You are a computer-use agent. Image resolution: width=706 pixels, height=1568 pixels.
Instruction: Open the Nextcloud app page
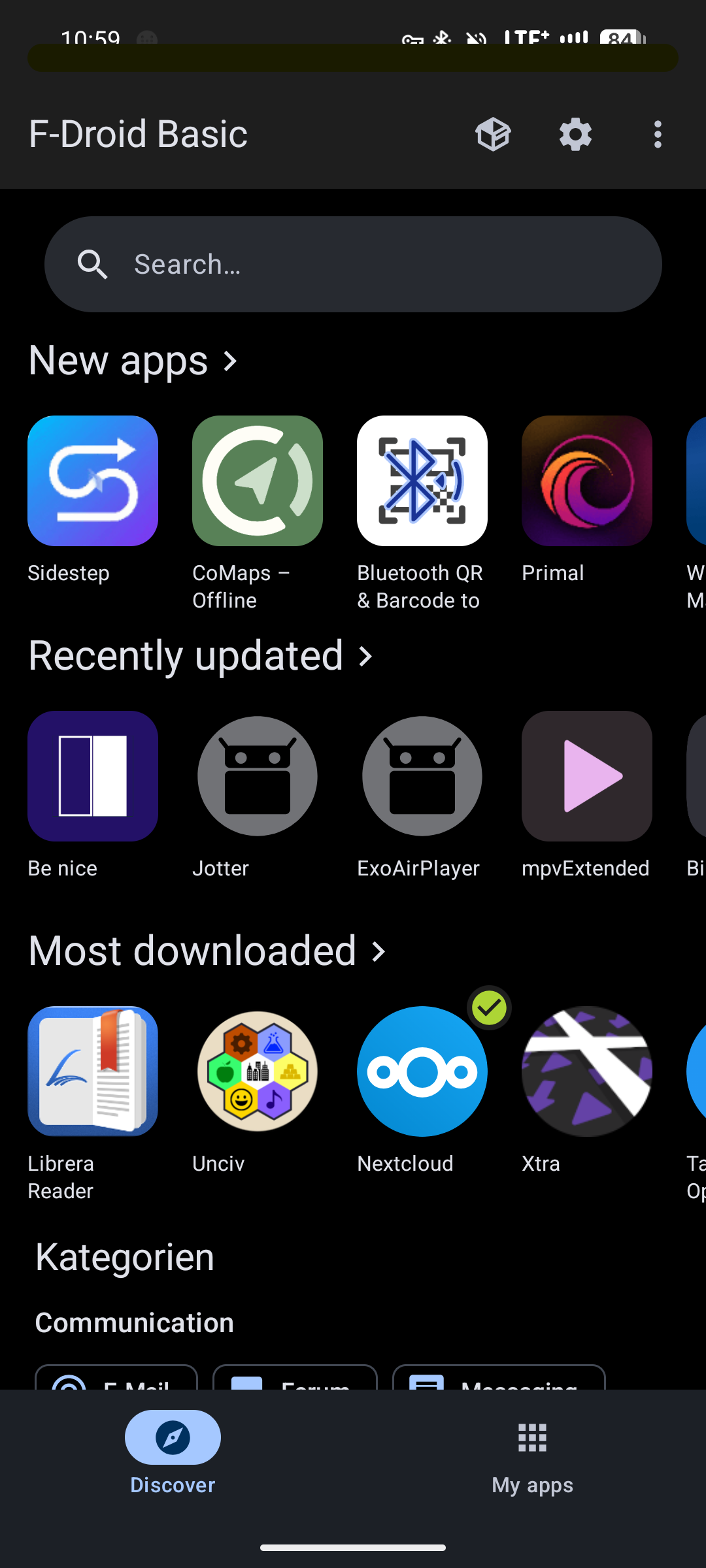click(422, 1071)
